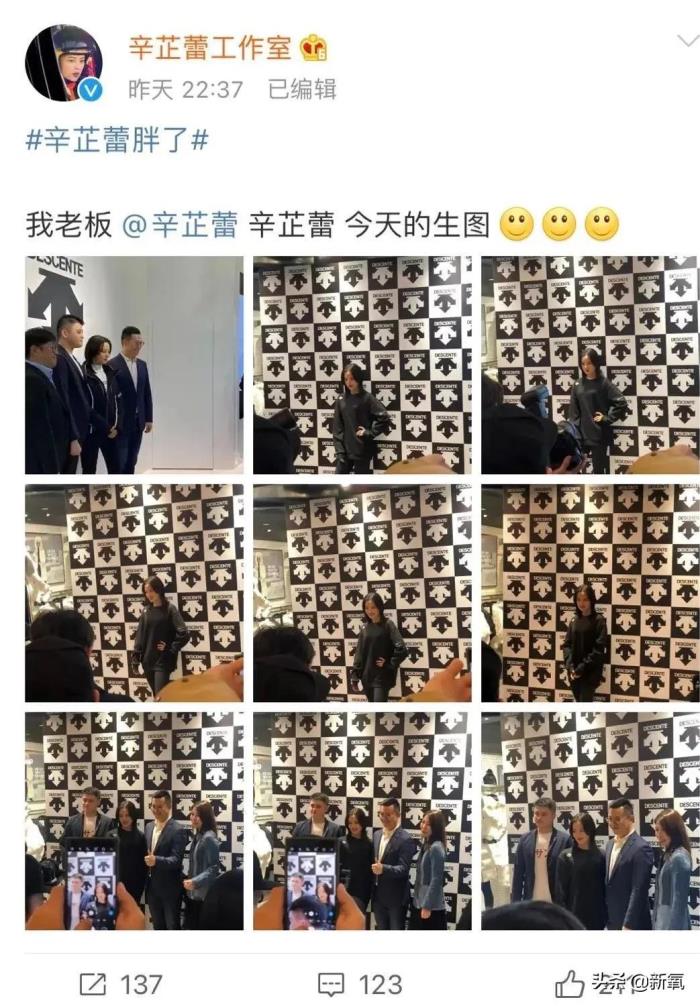Open the first photo in the bottom row

point(134,821)
